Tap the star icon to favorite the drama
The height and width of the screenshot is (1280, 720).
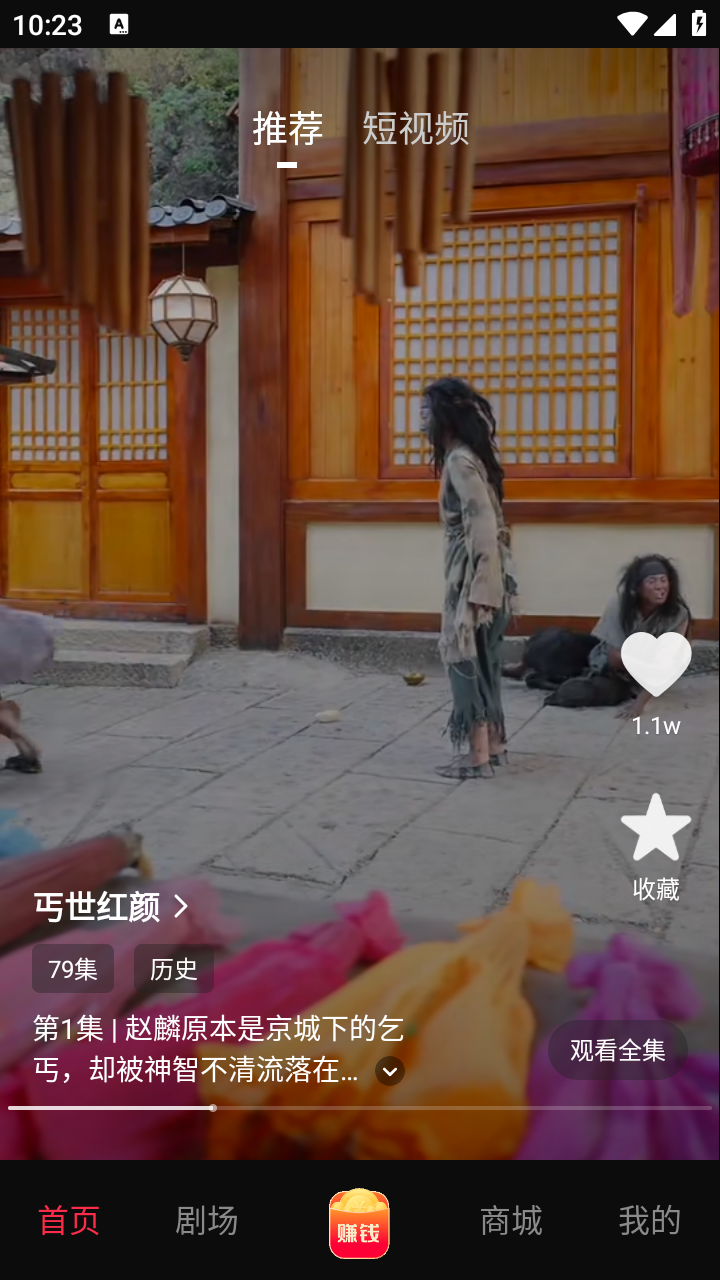click(656, 827)
